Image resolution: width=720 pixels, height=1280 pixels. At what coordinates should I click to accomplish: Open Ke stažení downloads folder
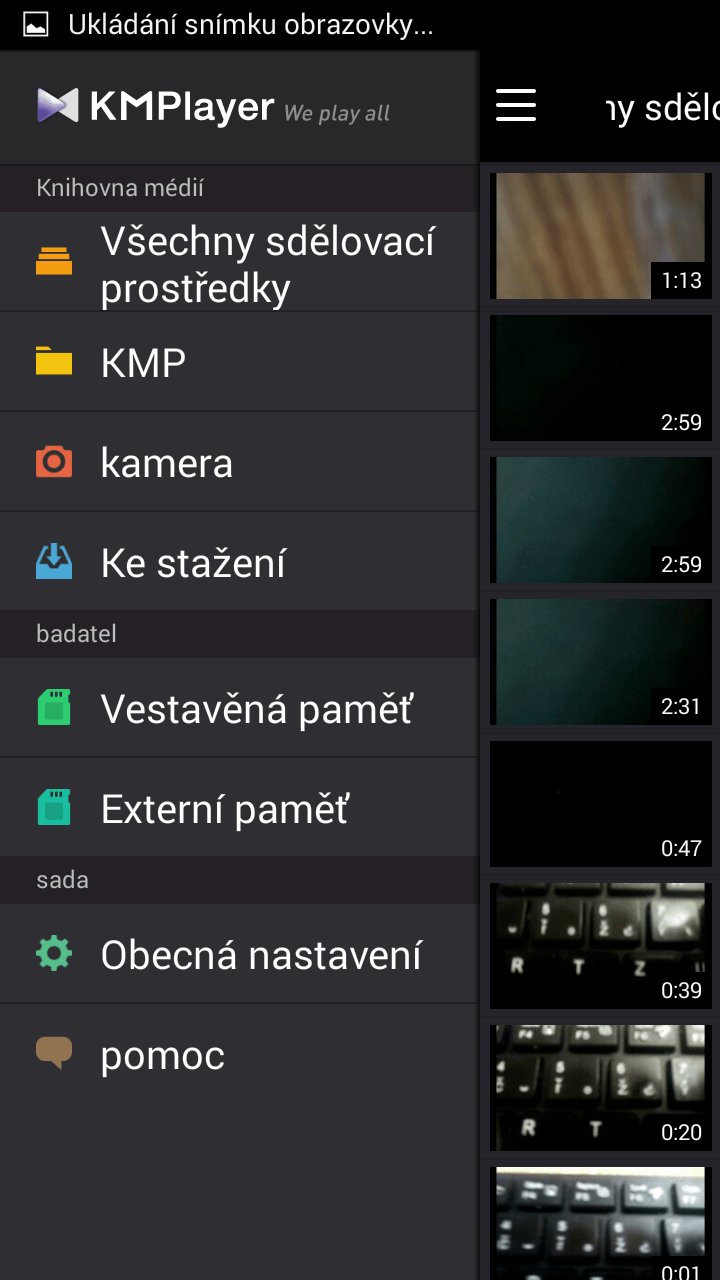click(239, 561)
